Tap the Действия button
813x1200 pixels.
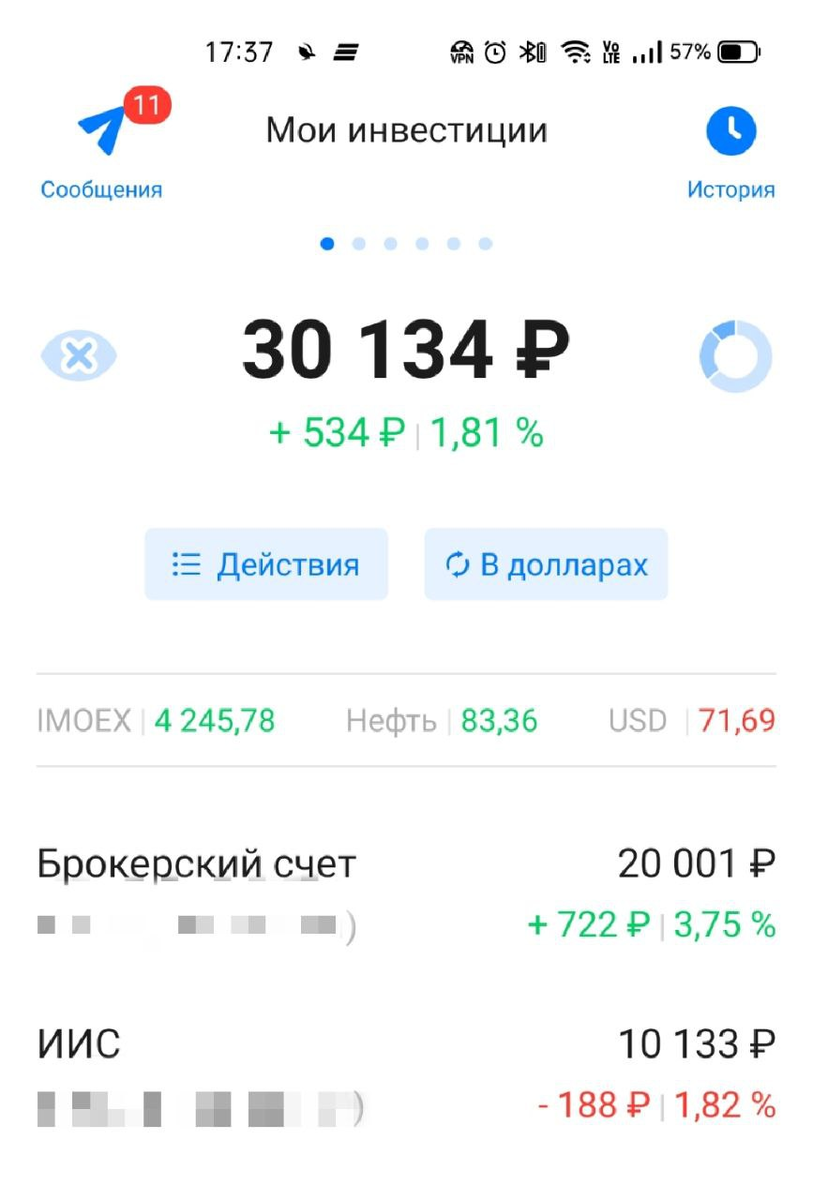pyautogui.click(x=266, y=564)
